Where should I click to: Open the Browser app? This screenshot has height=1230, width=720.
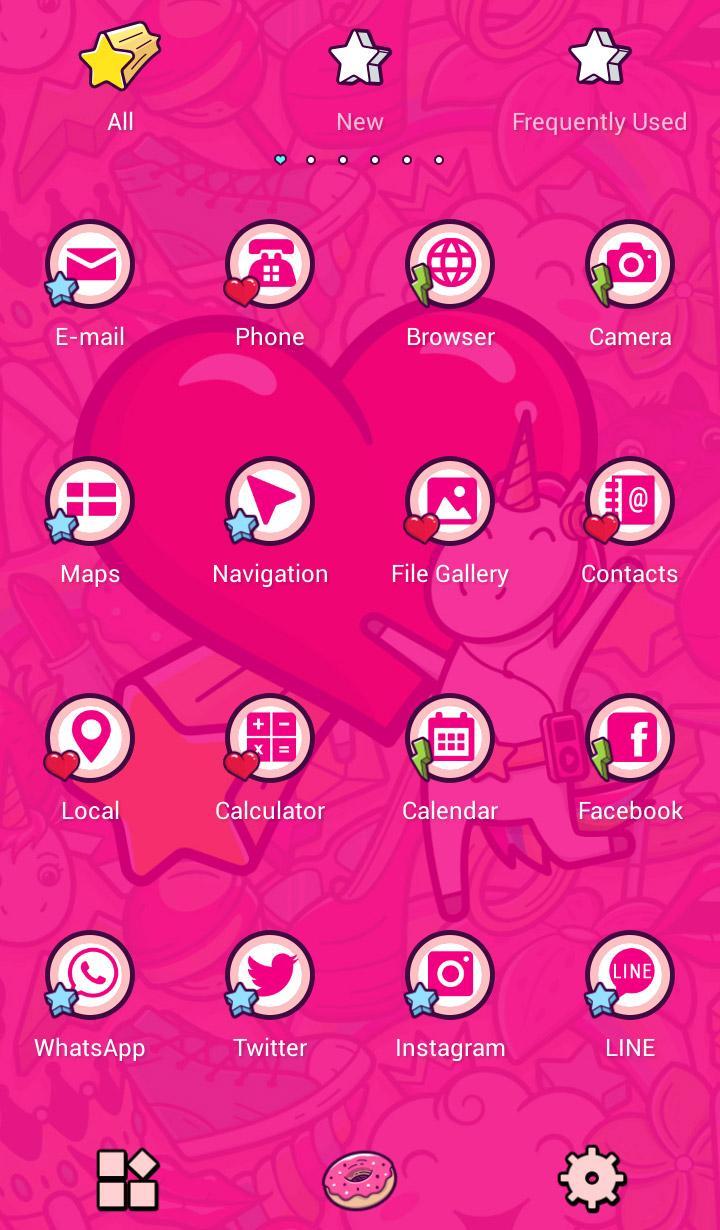pos(450,266)
